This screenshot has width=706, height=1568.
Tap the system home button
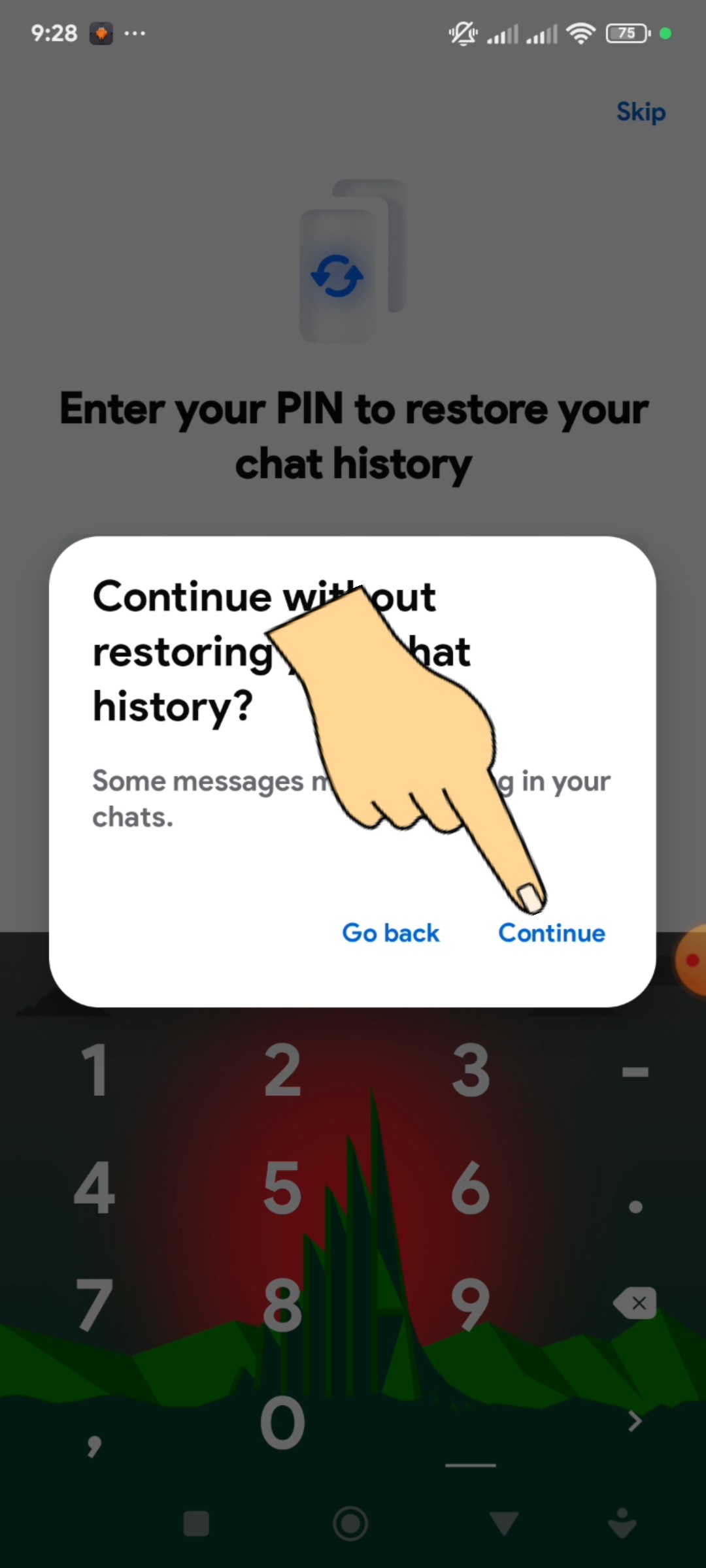(350, 1524)
